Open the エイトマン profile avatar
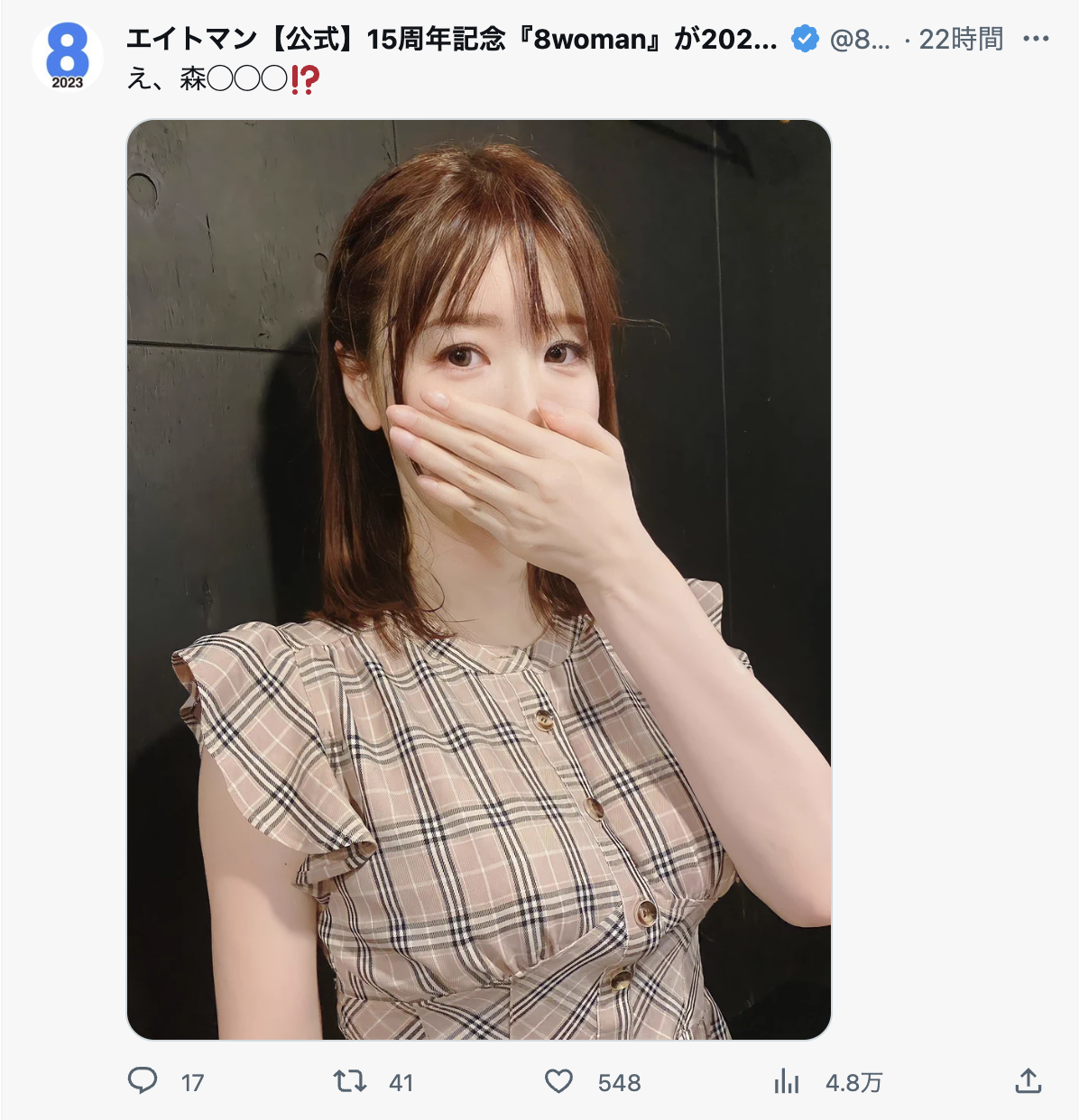 pyautogui.click(x=68, y=57)
